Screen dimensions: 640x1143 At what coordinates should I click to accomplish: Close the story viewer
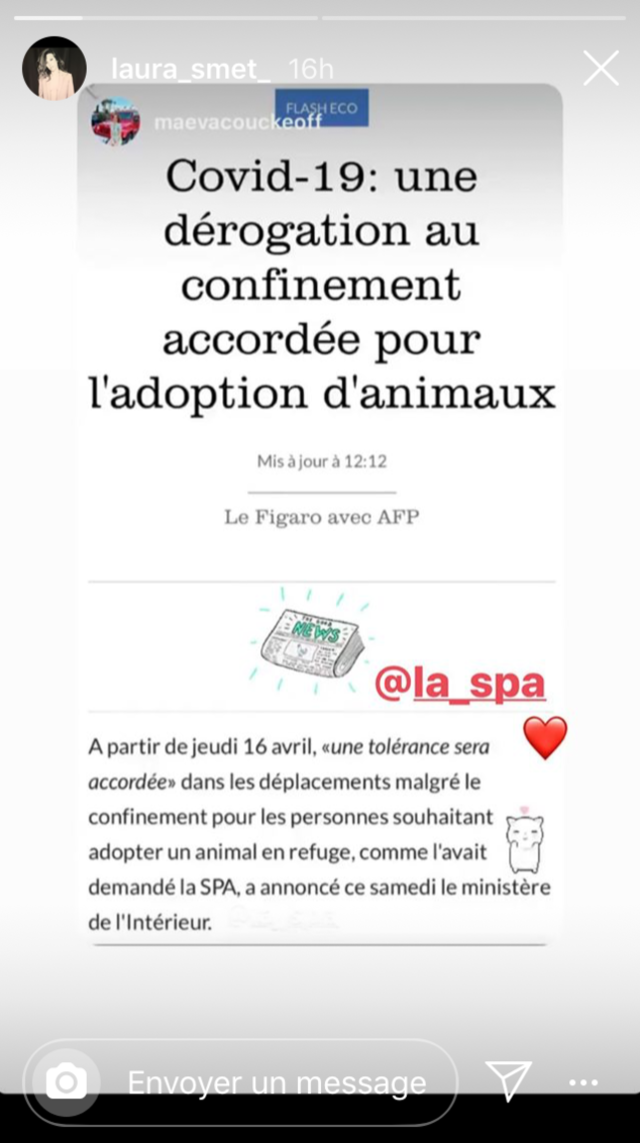pos(600,68)
